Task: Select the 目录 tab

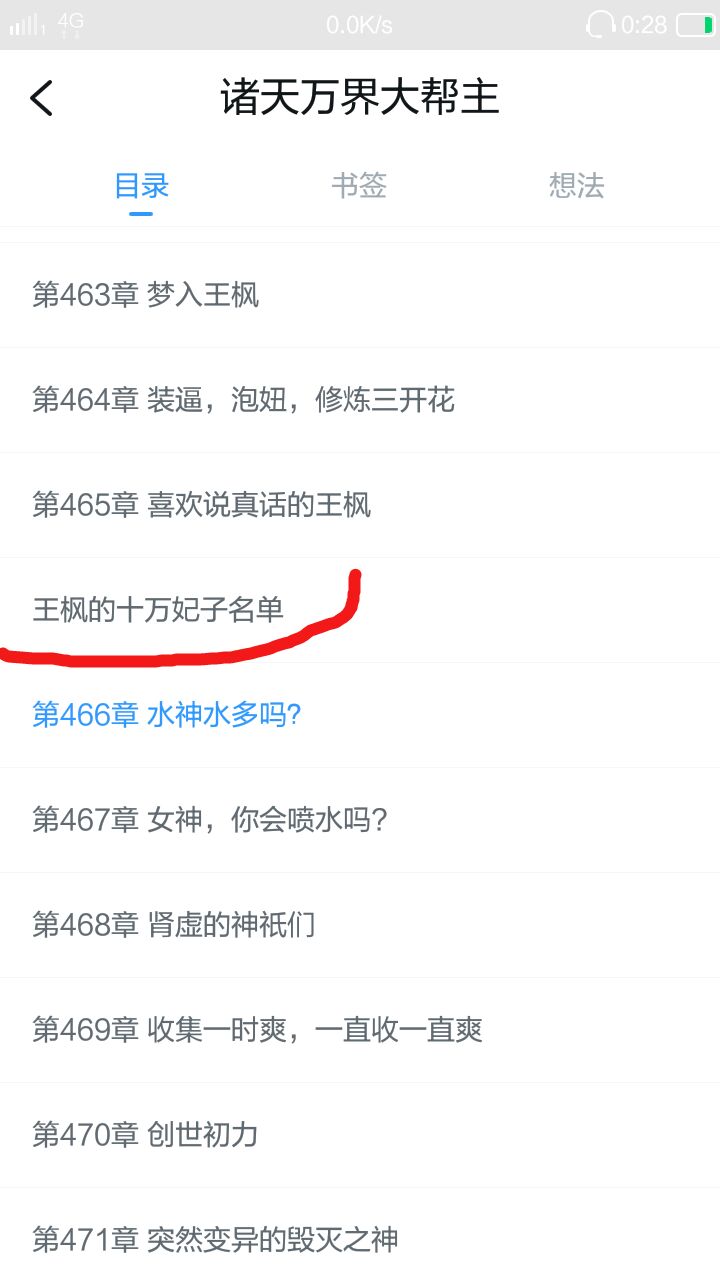Action: click(x=141, y=186)
